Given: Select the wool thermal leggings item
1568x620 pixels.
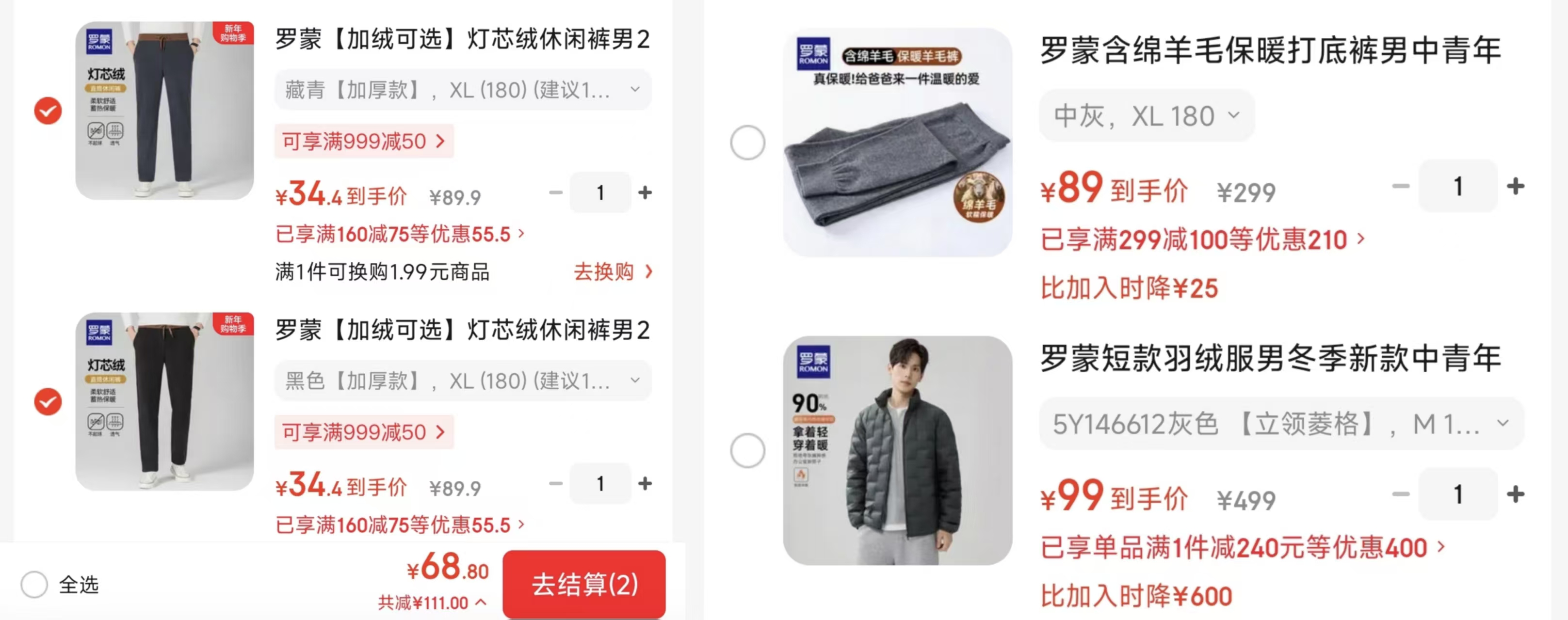Looking at the screenshot, I should pyautogui.click(x=747, y=143).
